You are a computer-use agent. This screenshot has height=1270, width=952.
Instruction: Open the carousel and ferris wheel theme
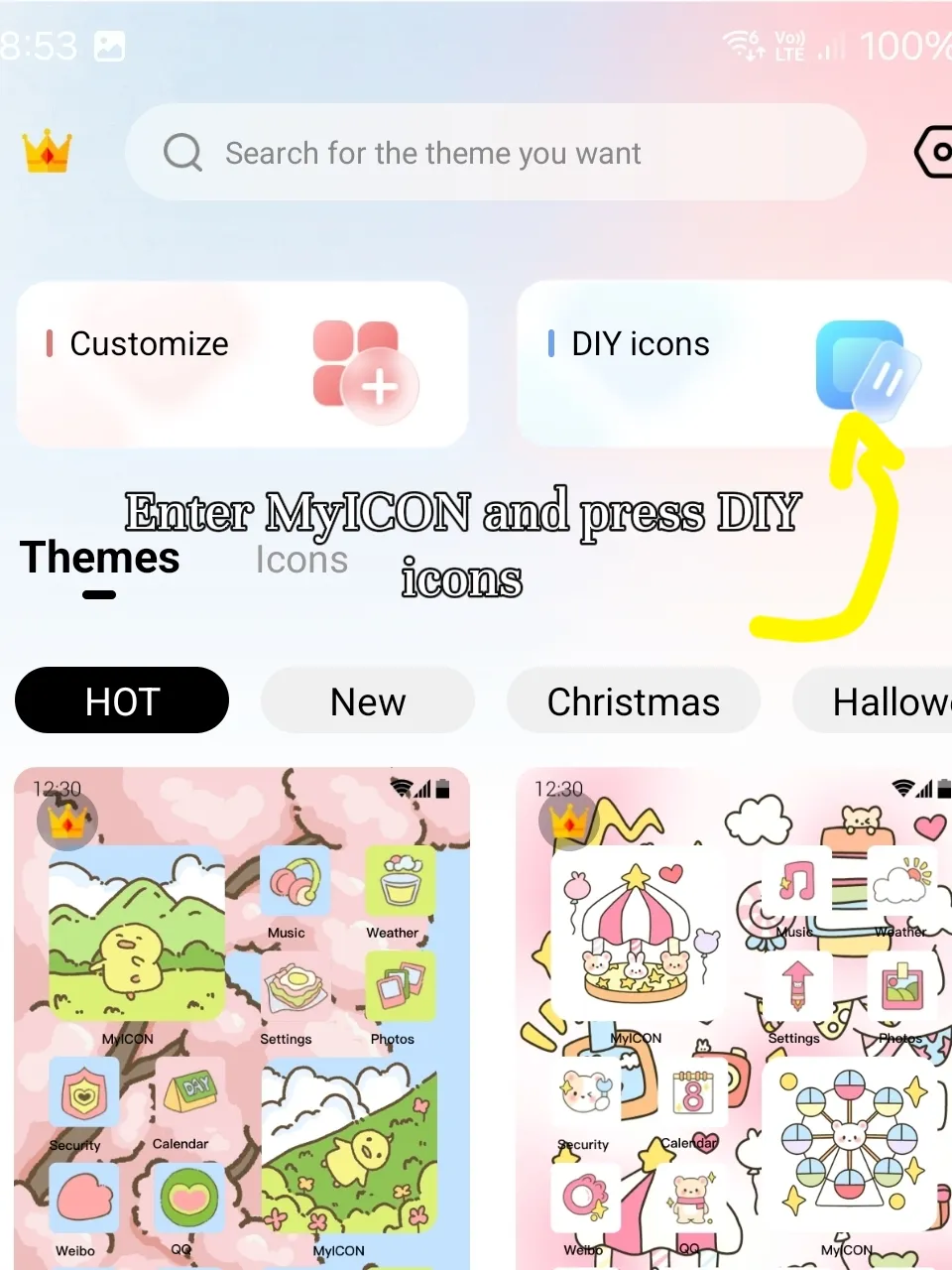tap(734, 1017)
